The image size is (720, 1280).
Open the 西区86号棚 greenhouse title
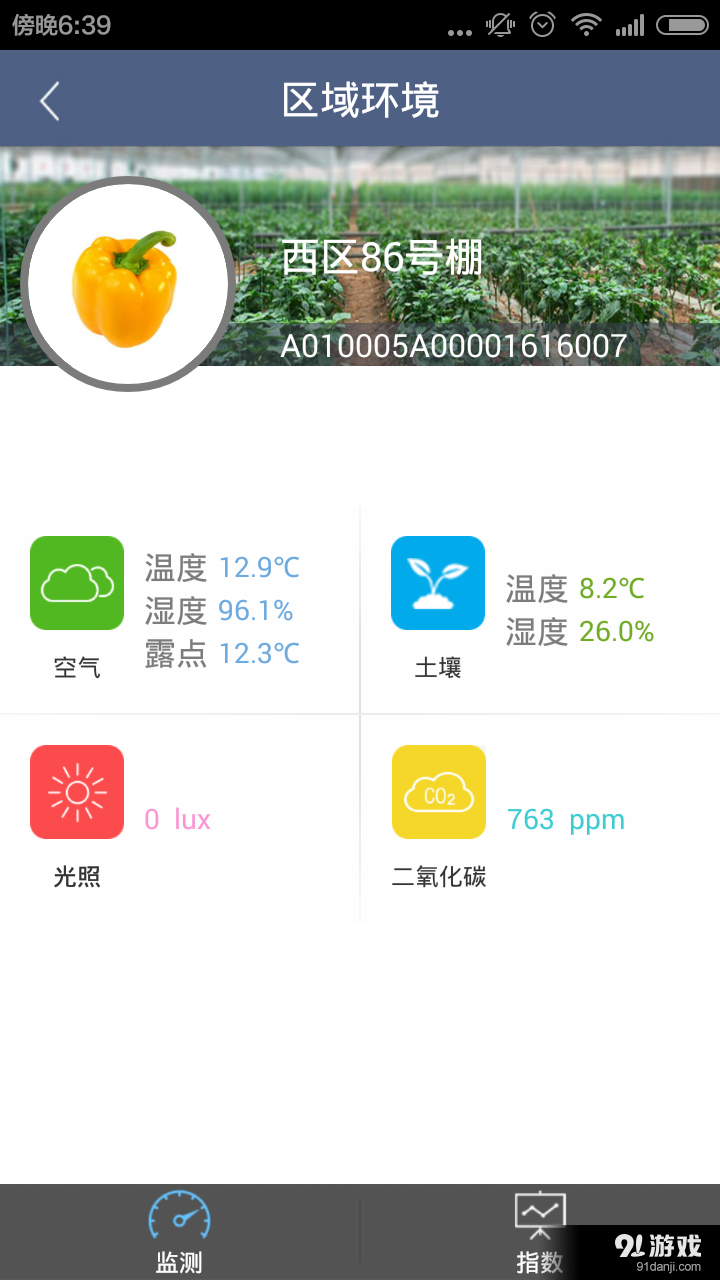tap(382, 259)
